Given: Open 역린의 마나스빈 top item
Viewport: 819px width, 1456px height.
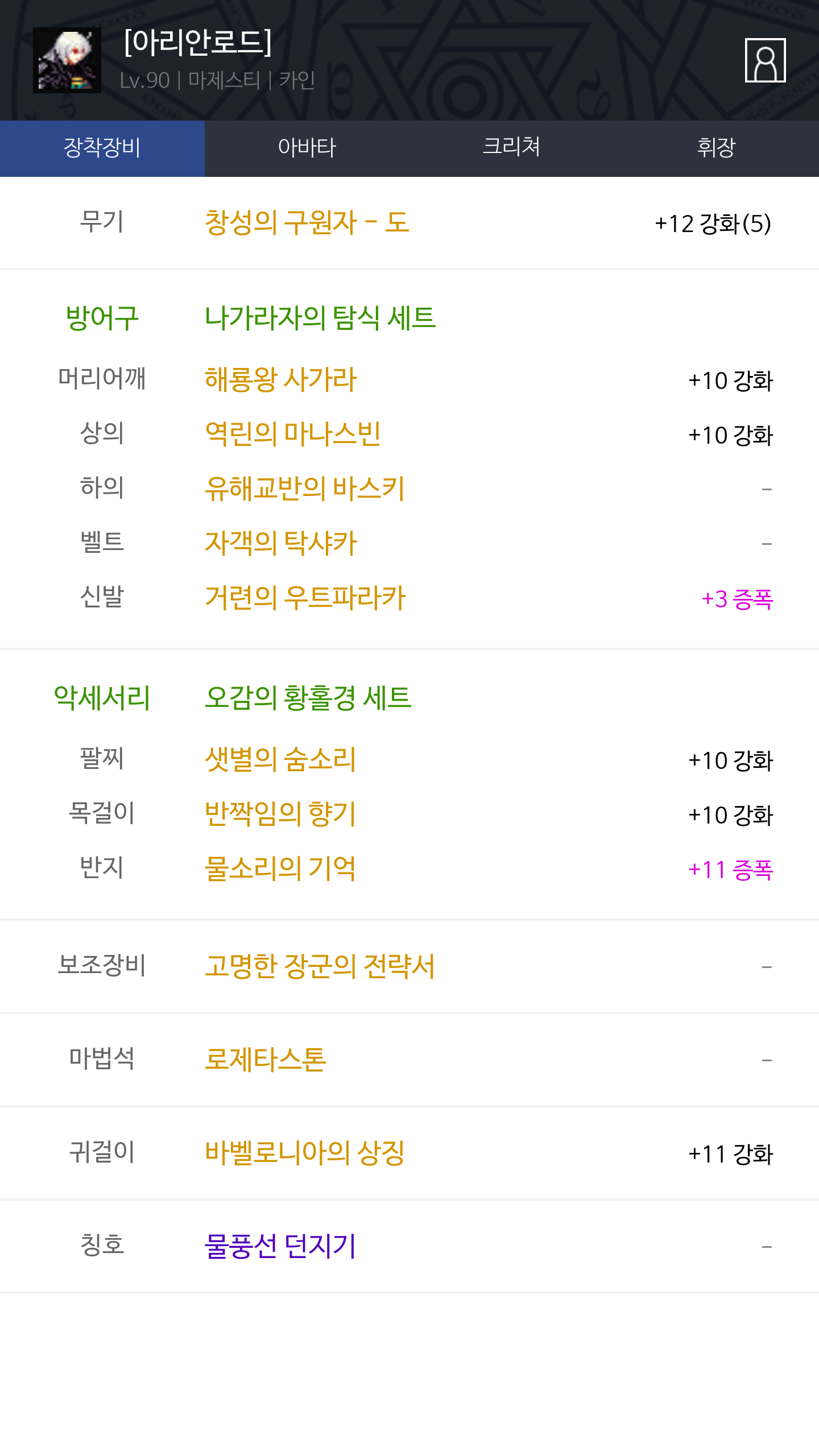Looking at the screenshot, I should pos(292,435).
